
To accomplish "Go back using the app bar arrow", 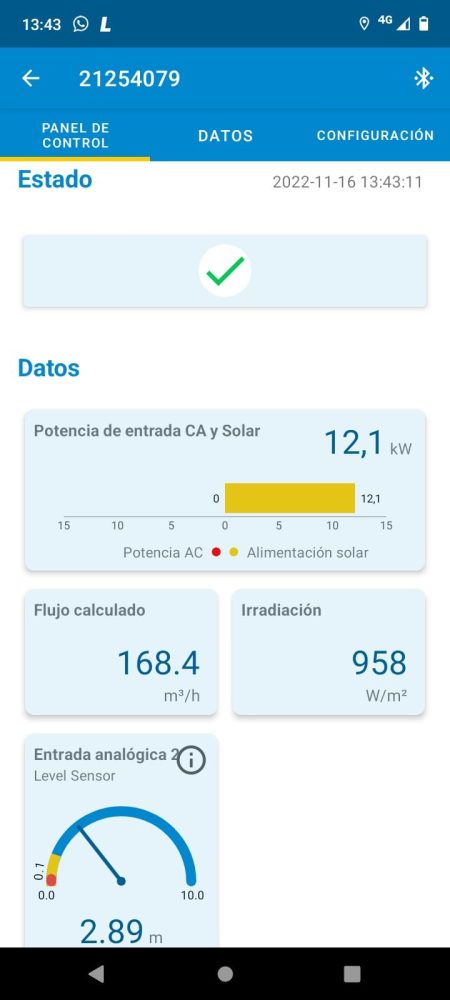I will click(x=31, y=78).
